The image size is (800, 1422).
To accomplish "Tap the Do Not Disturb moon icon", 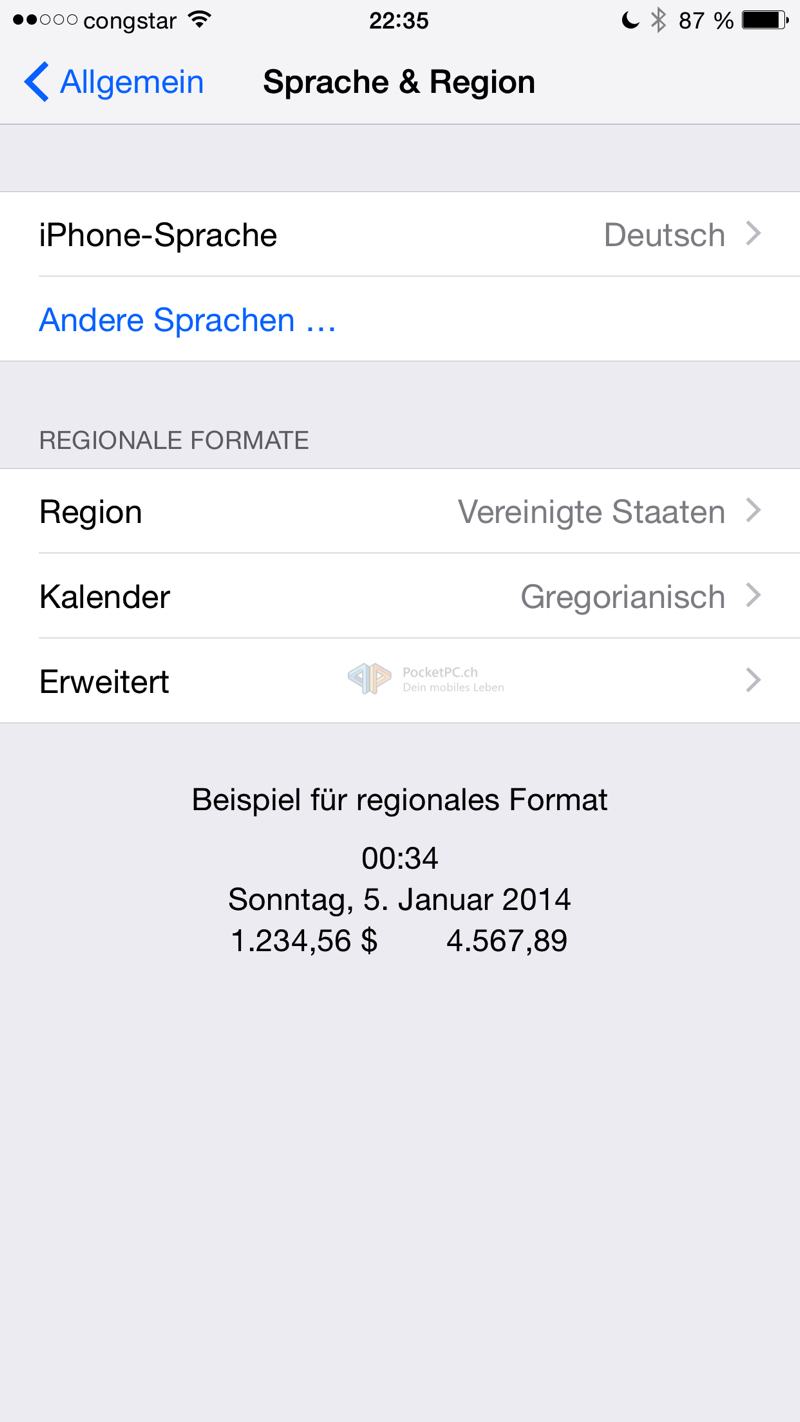I will click(631, 19).
